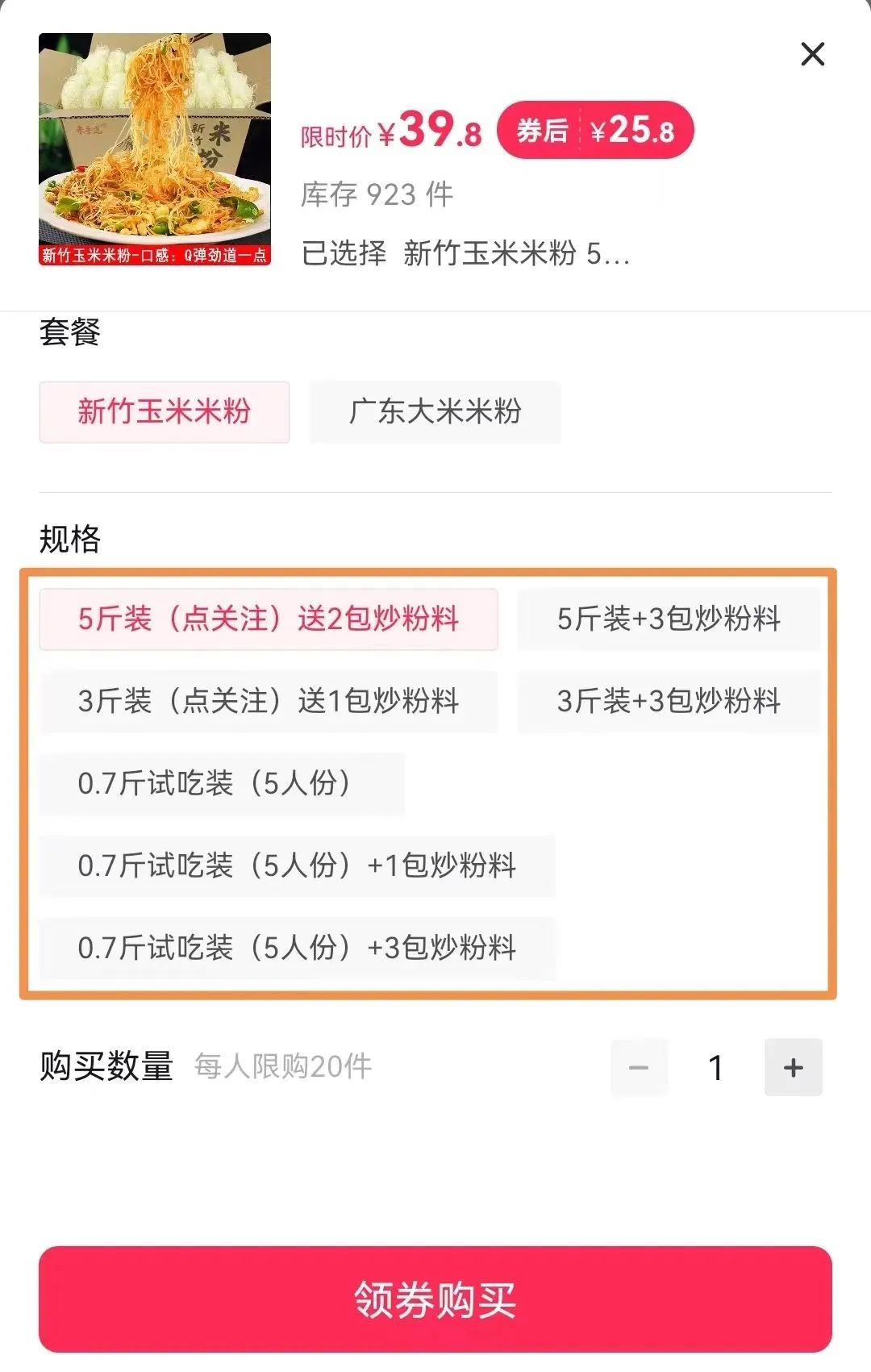The height and width of the screenshot is (1372, 871).
Task: Tap 领券购买 to buy with coupon
Action: (435, 1299)
